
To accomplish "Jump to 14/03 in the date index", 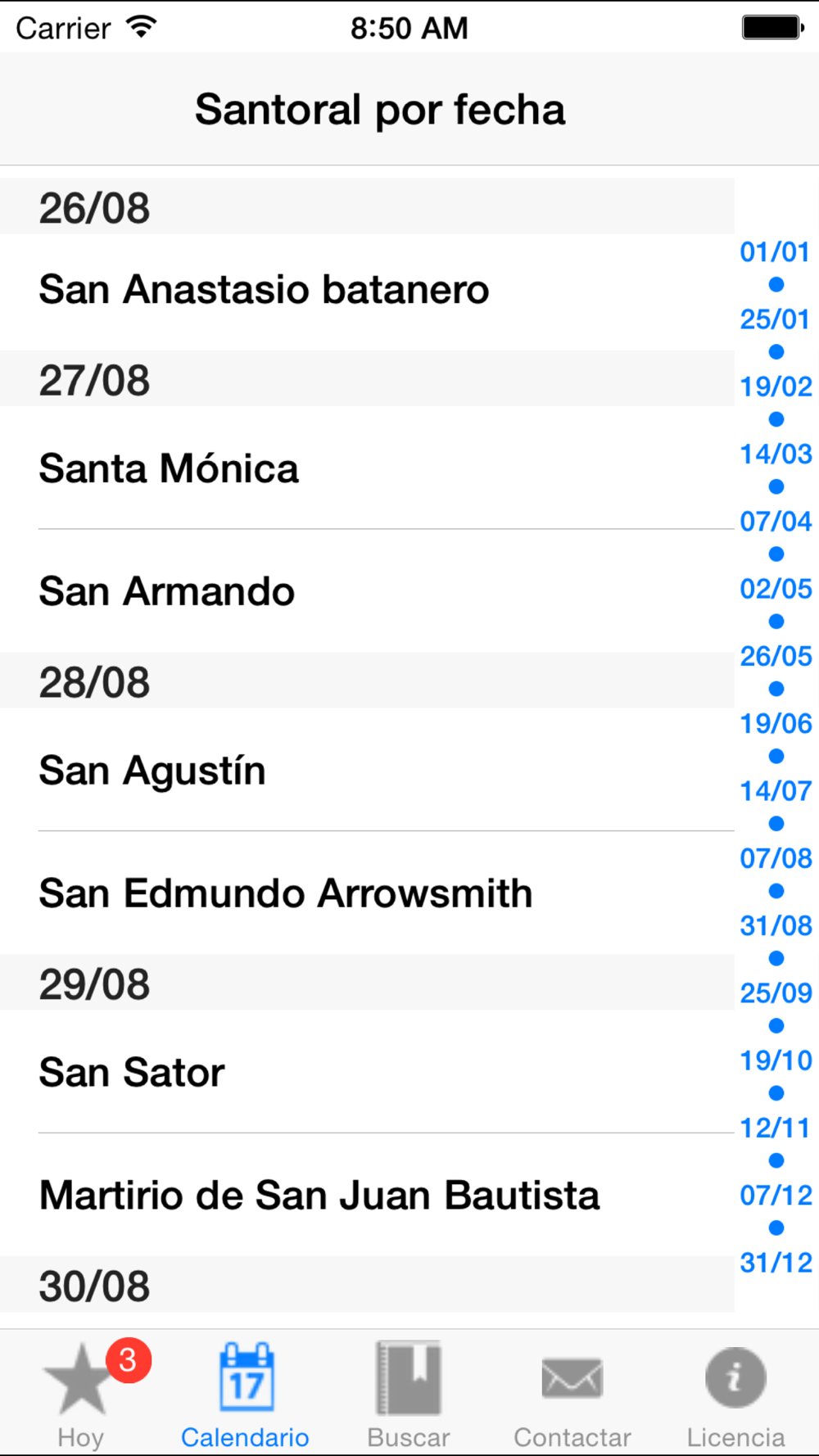I will click(x=776, y=454).
